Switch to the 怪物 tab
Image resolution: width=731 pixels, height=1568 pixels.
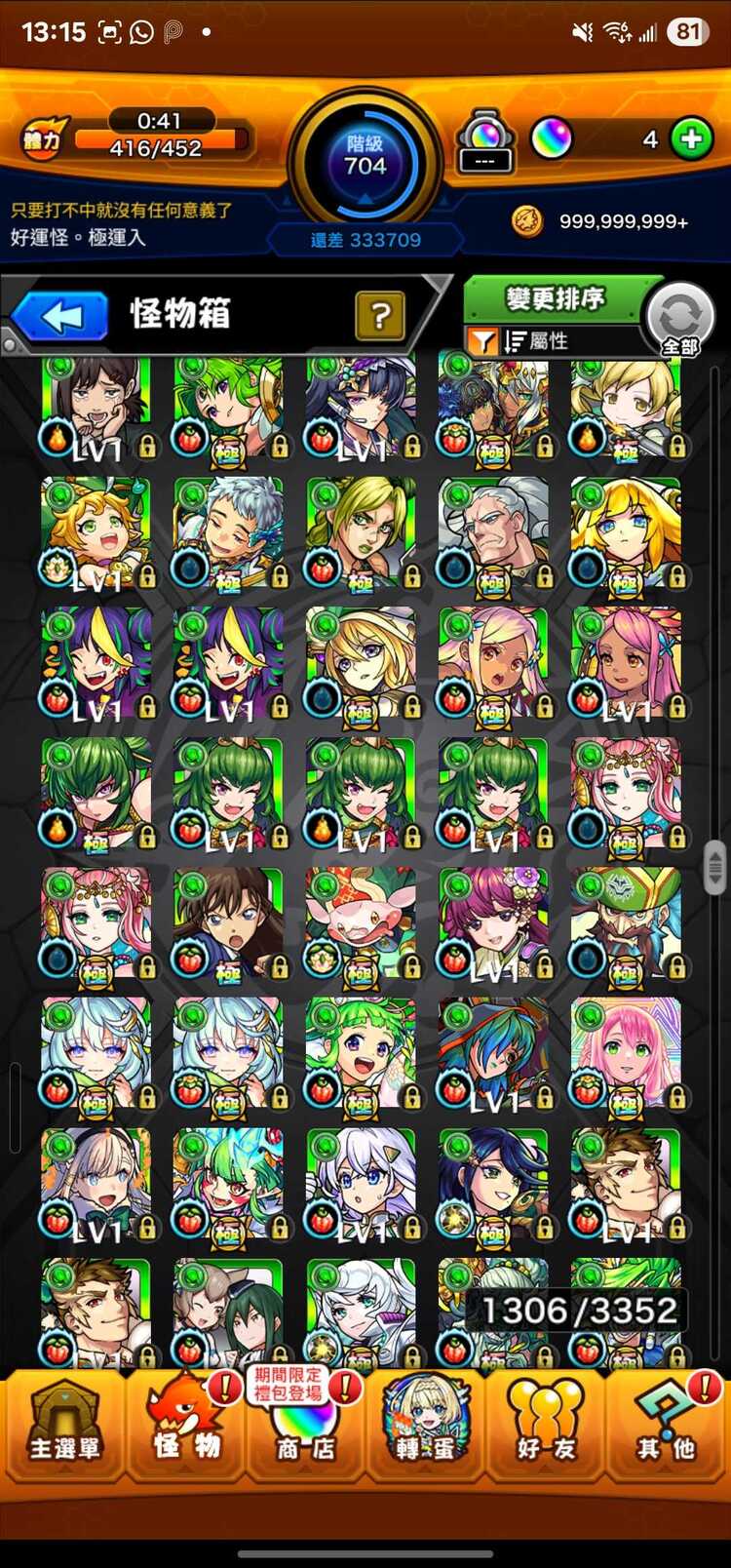click(x=185, y=1424)
